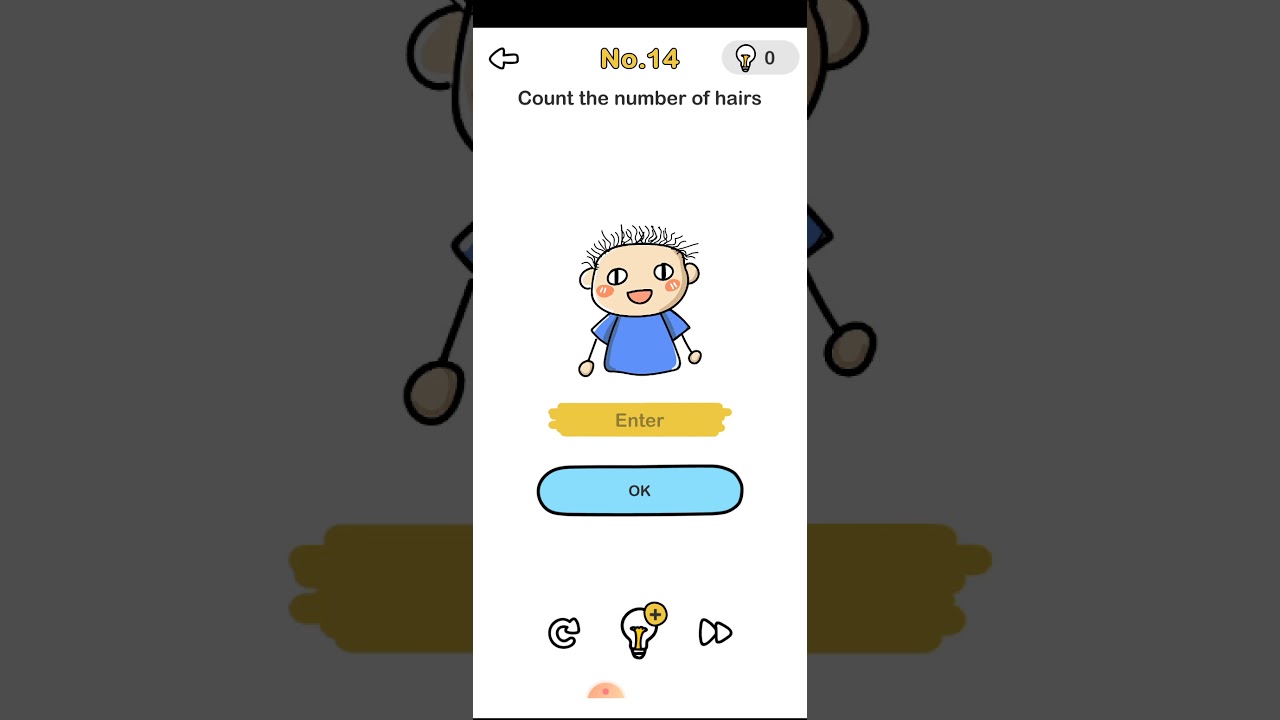The width and height of the screenshot is (1280, 720).
Task: Restart the level with the retry icon
Action: (564, 633)
